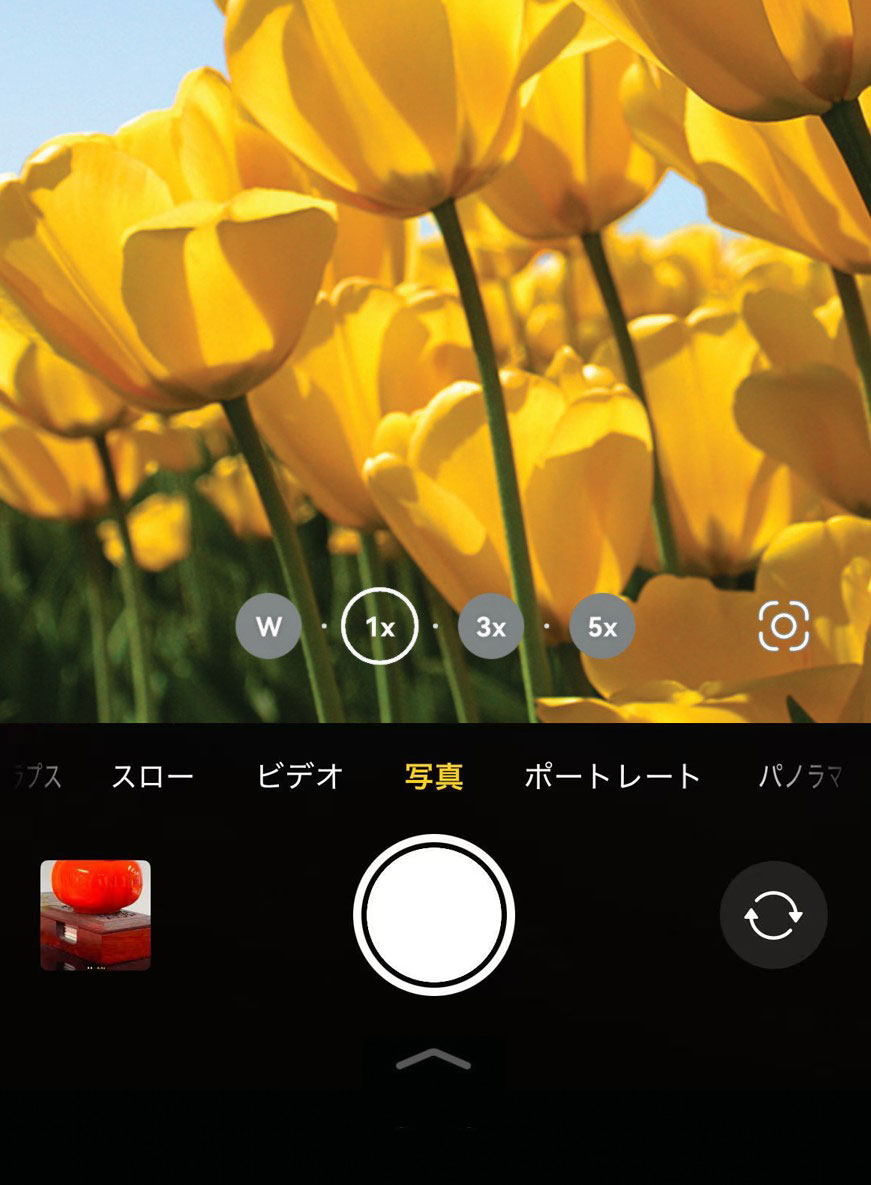This screenshot has width=871, height=1185.
Task: Switch to スロー mode
Action: pos(152,776)
